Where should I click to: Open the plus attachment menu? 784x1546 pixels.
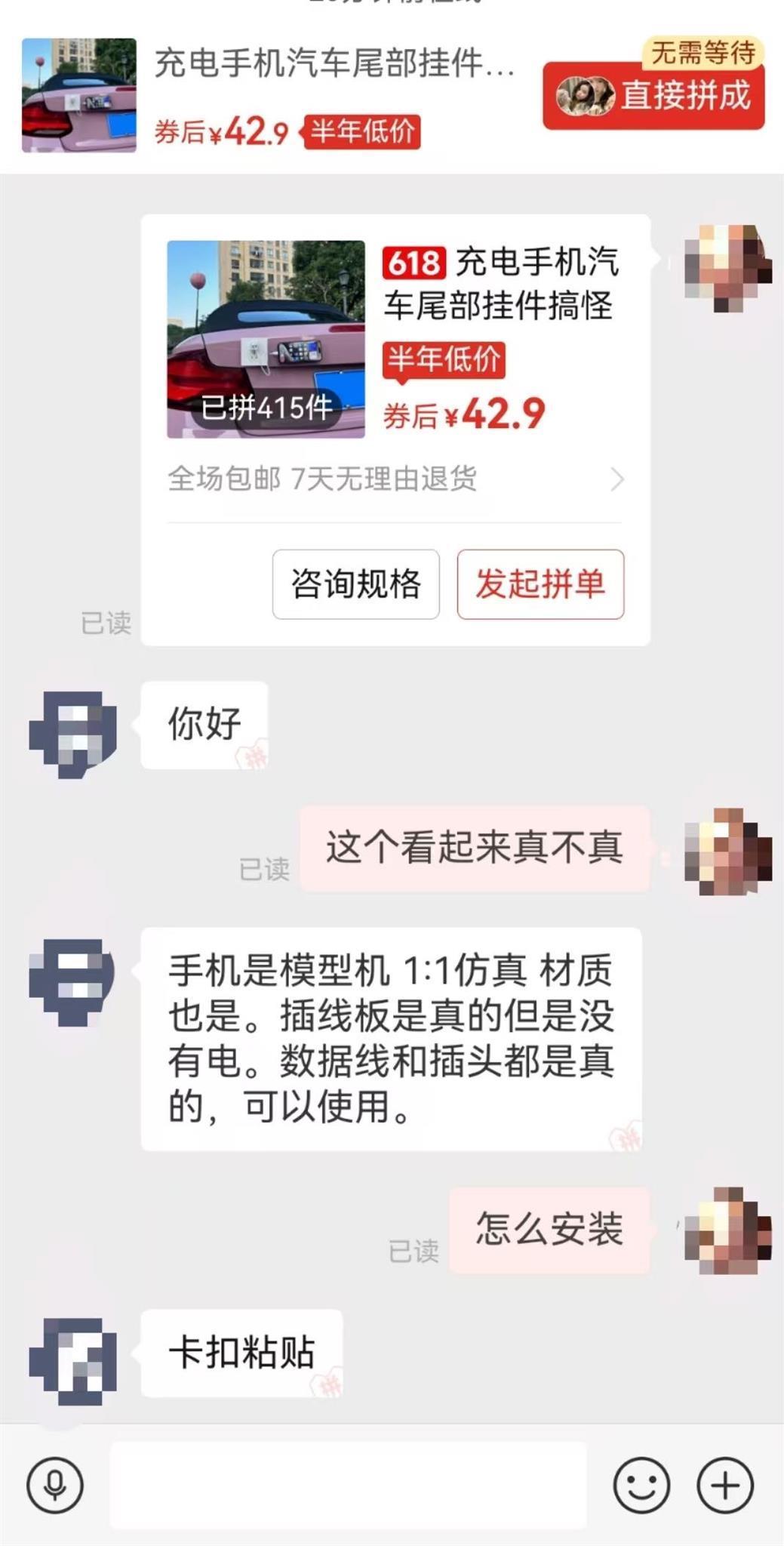tap(725, 1486)
